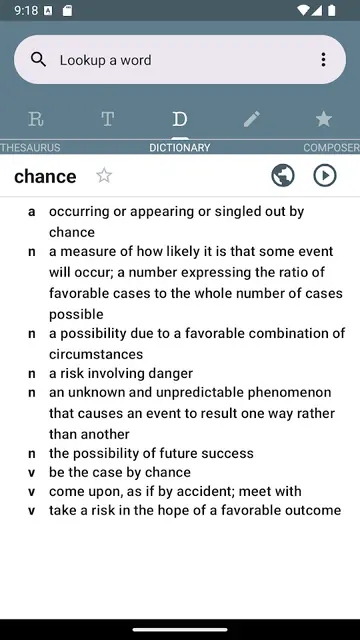
Task: Open the Composer pencil tab
Action: click(x=252, y=119)
